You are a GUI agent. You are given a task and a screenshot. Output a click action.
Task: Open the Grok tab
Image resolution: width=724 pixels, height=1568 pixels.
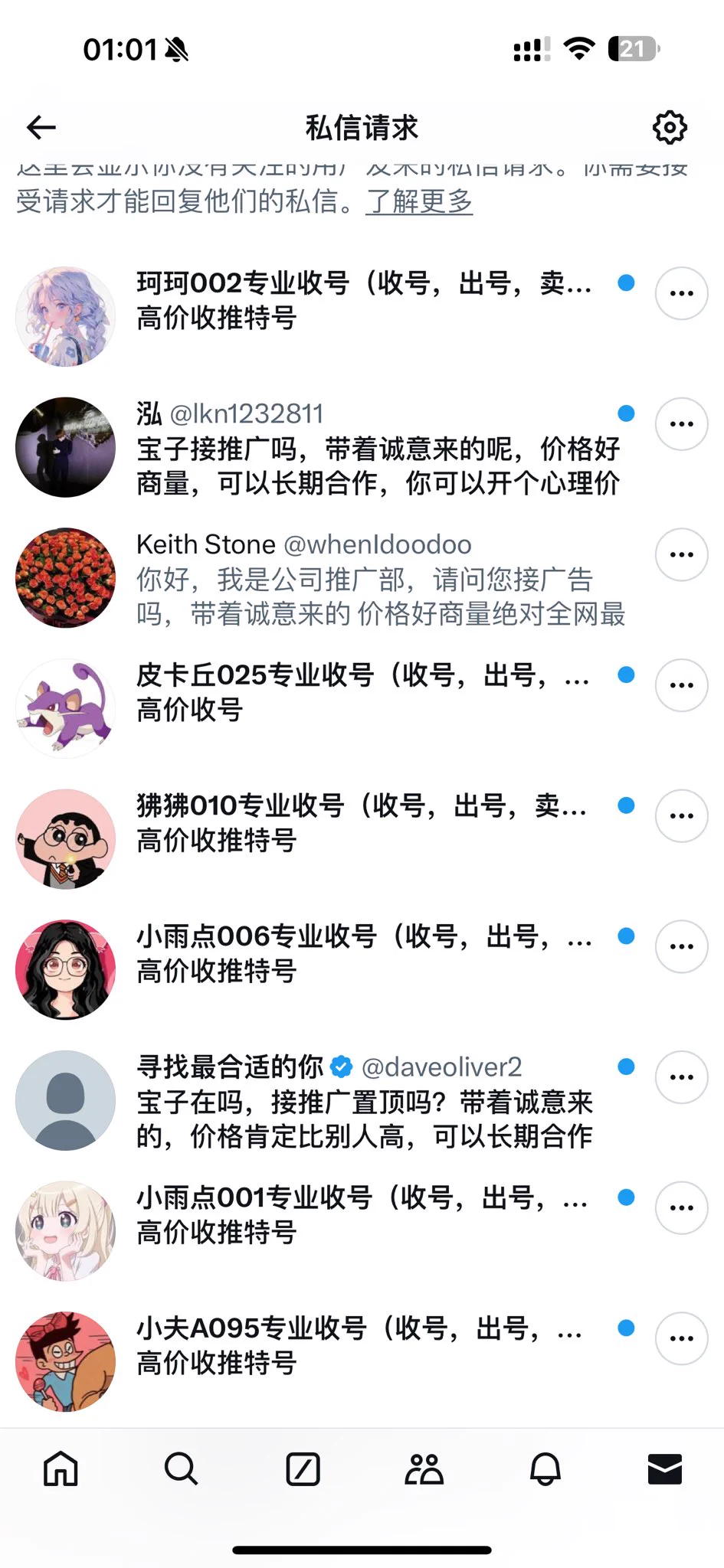tap(303, 1469)
